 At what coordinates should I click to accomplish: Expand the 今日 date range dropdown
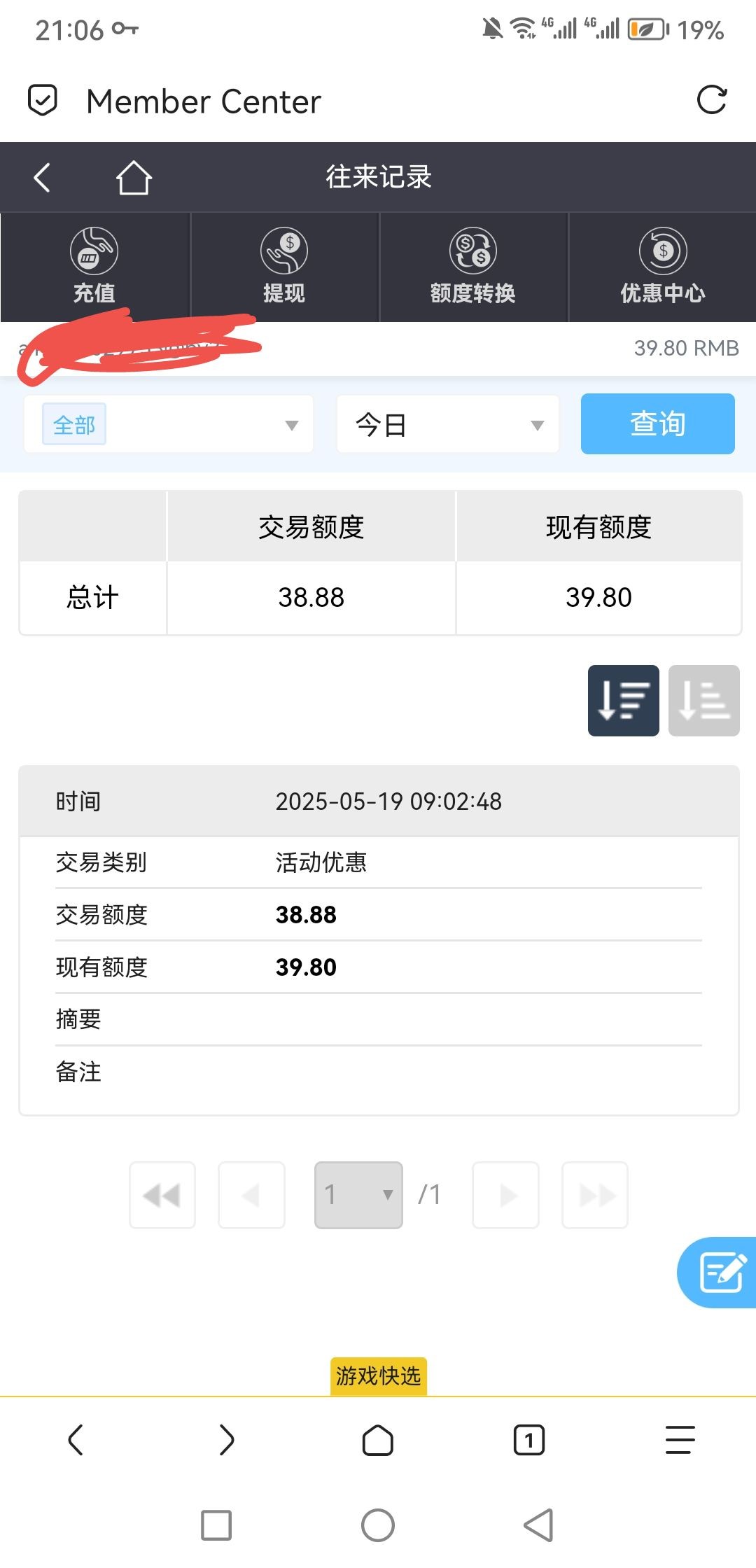pyautogui.click(x=448, y=424)
